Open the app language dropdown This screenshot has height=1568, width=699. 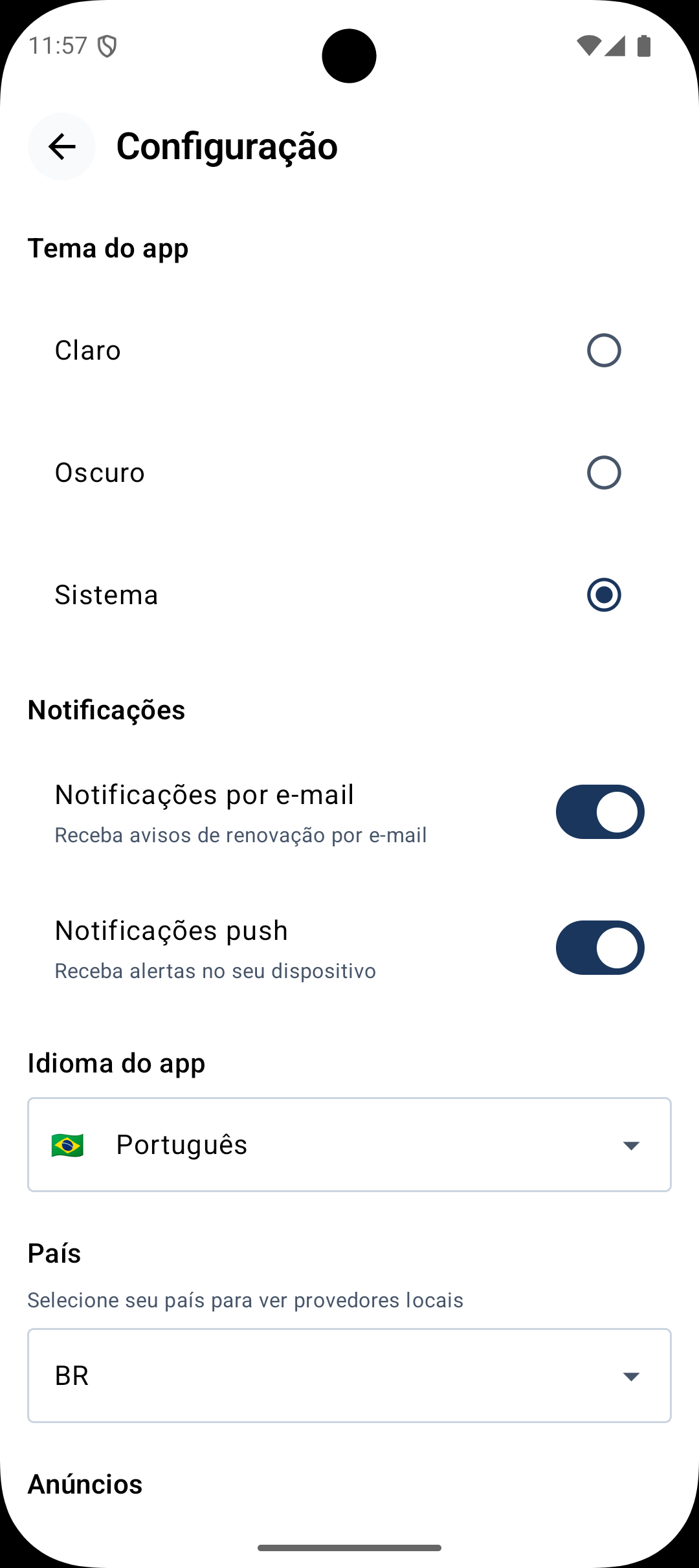point(349,1144)
